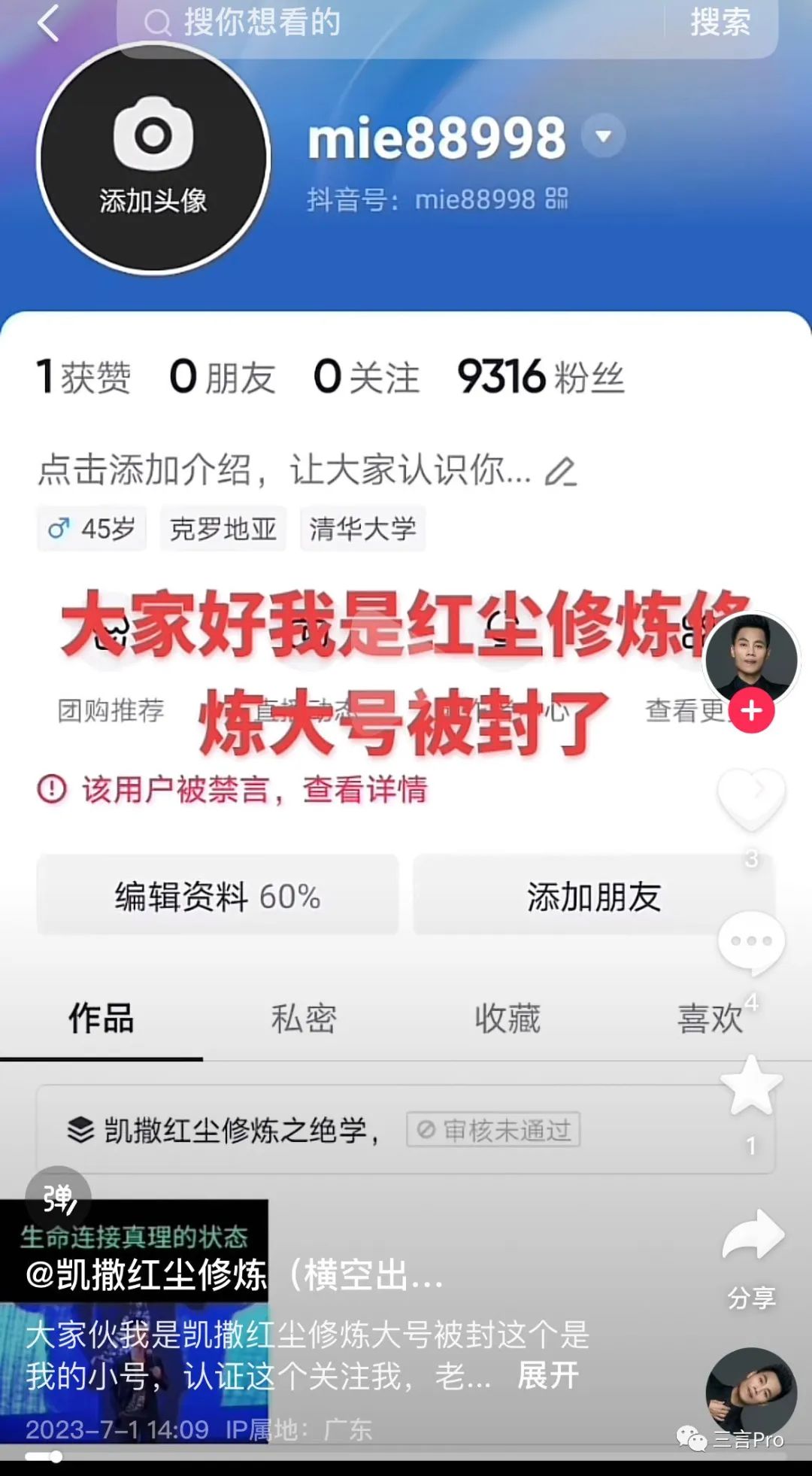The image size is (812, 1476).
Task: Expand the caption with 展开
Action: click(x=548, y=1376)
